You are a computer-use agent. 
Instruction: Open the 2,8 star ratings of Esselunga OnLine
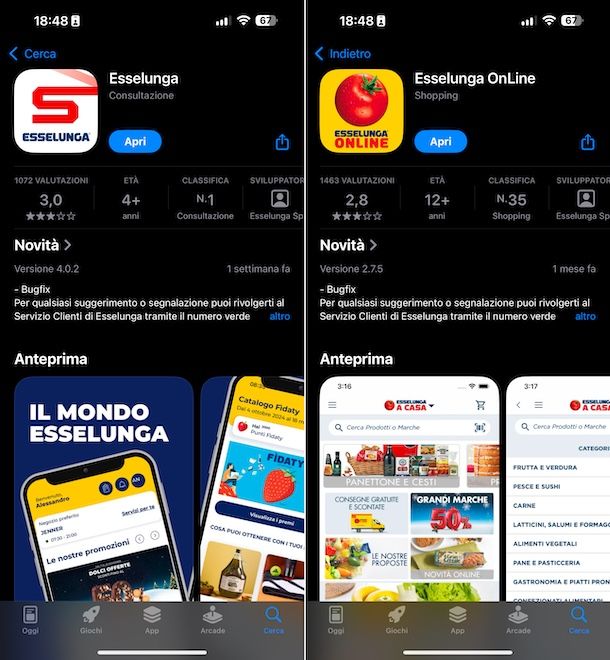tap(356, 201)
